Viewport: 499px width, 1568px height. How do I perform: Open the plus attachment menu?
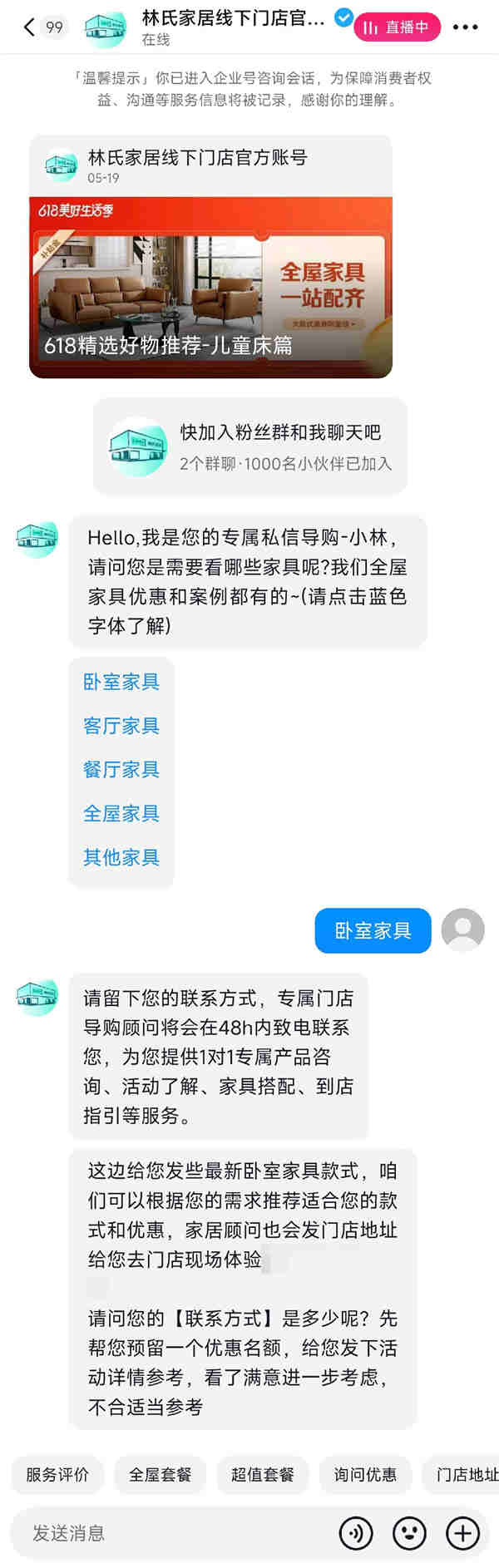click(x=463, y=1533)
